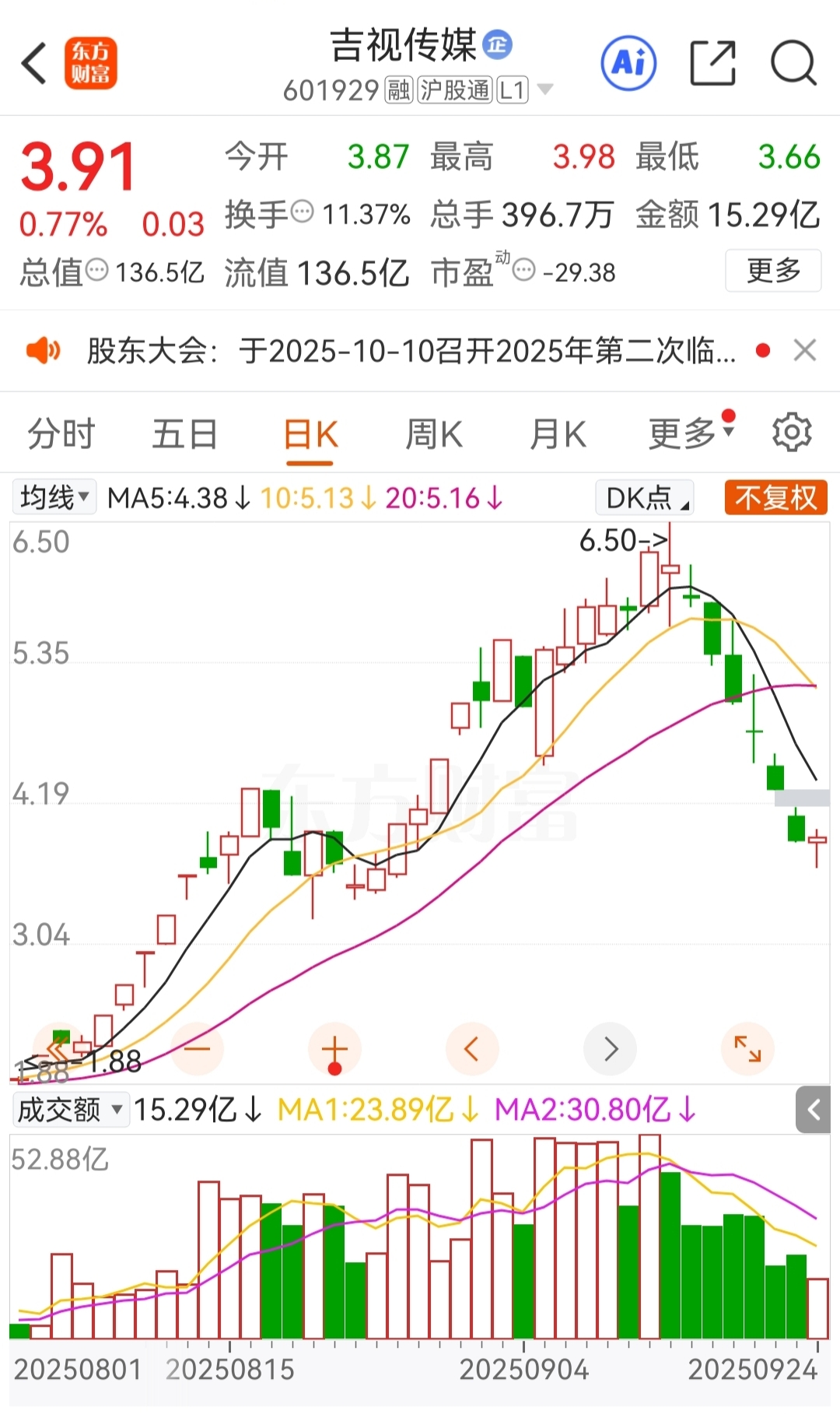The width and height of the screenshot is (840, 1414).
Task: Dismiss the announcement banner
Action: coord(805,350)
